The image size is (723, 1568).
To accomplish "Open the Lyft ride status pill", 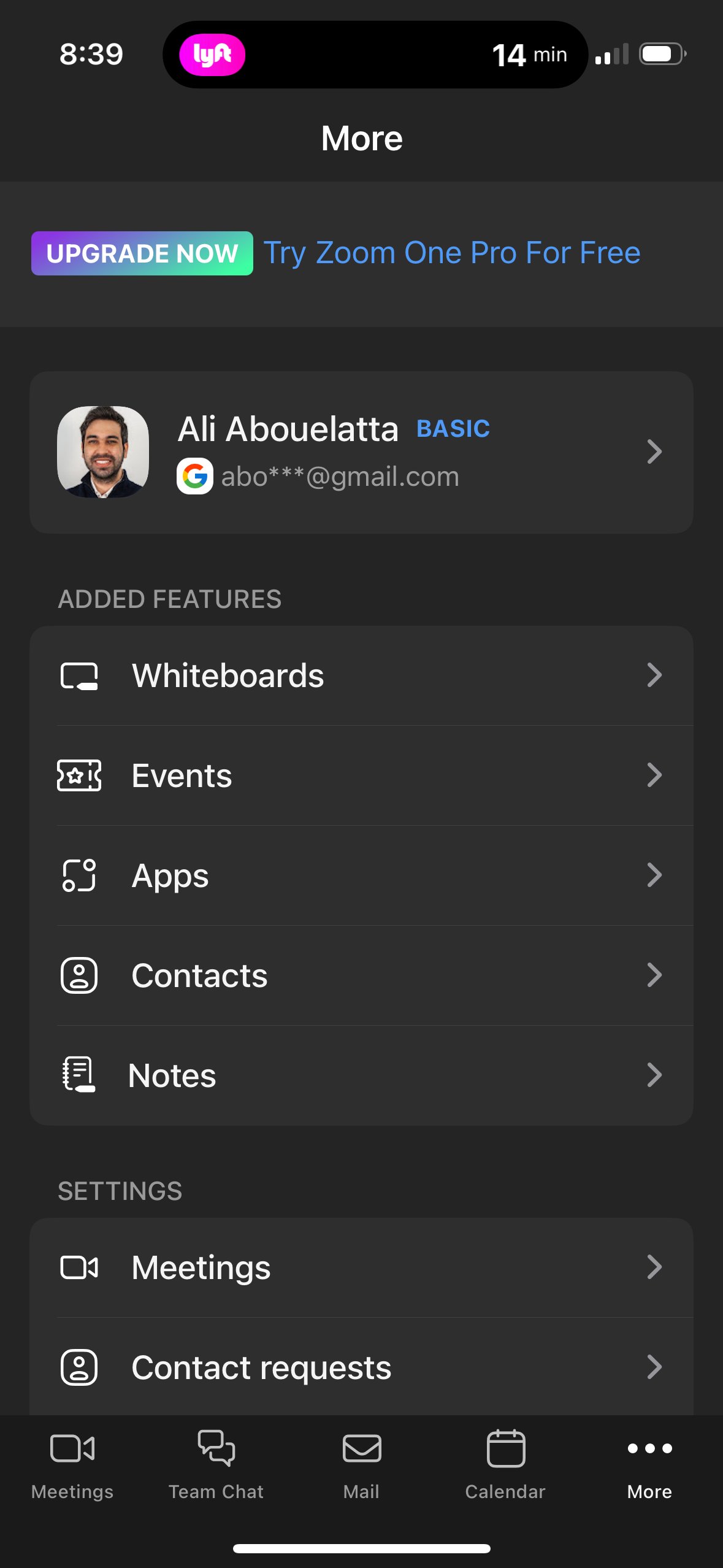I will (x=374, y=54).
